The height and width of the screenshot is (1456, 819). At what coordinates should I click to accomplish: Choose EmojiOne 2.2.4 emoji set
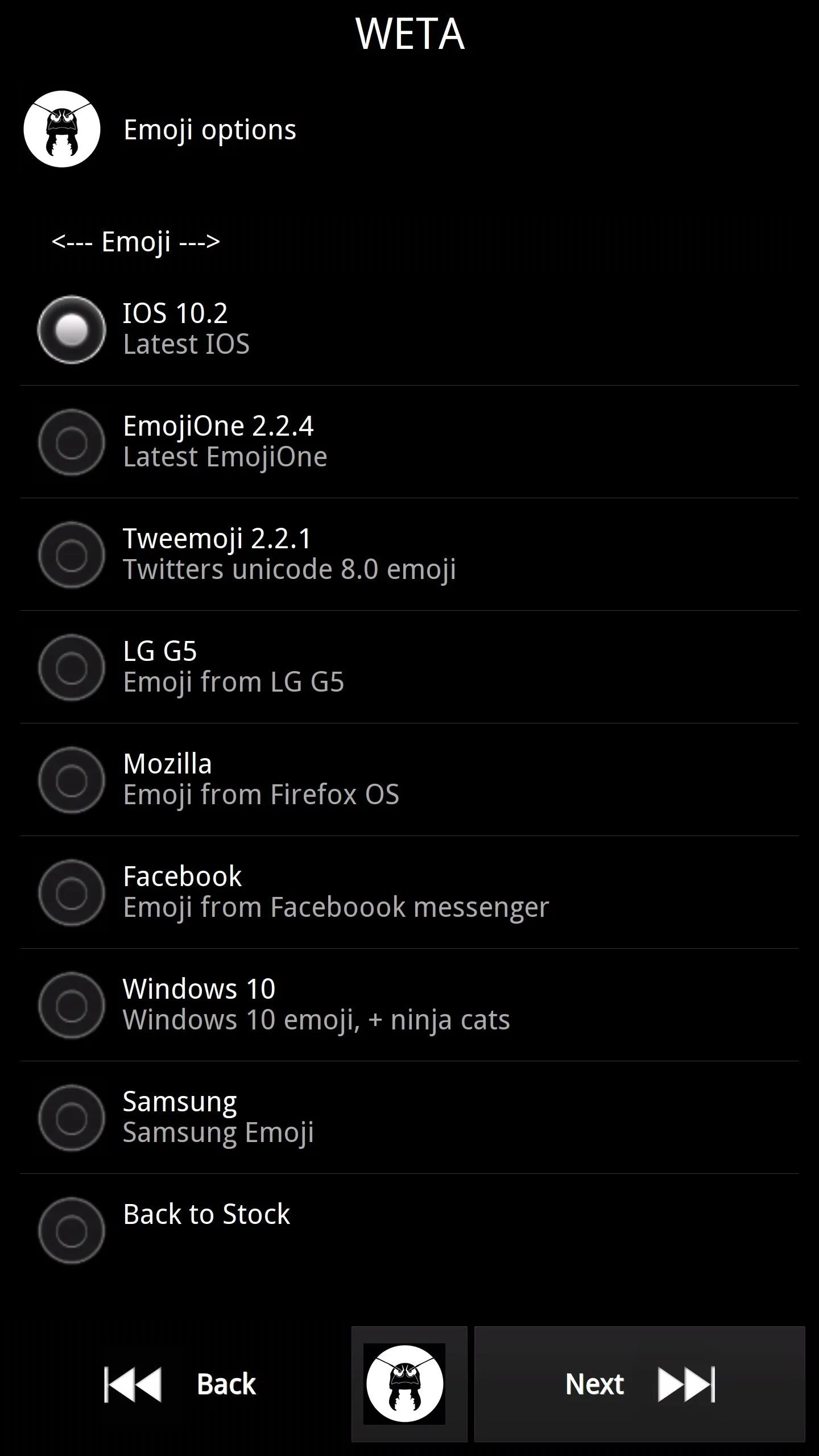(409, 442)
